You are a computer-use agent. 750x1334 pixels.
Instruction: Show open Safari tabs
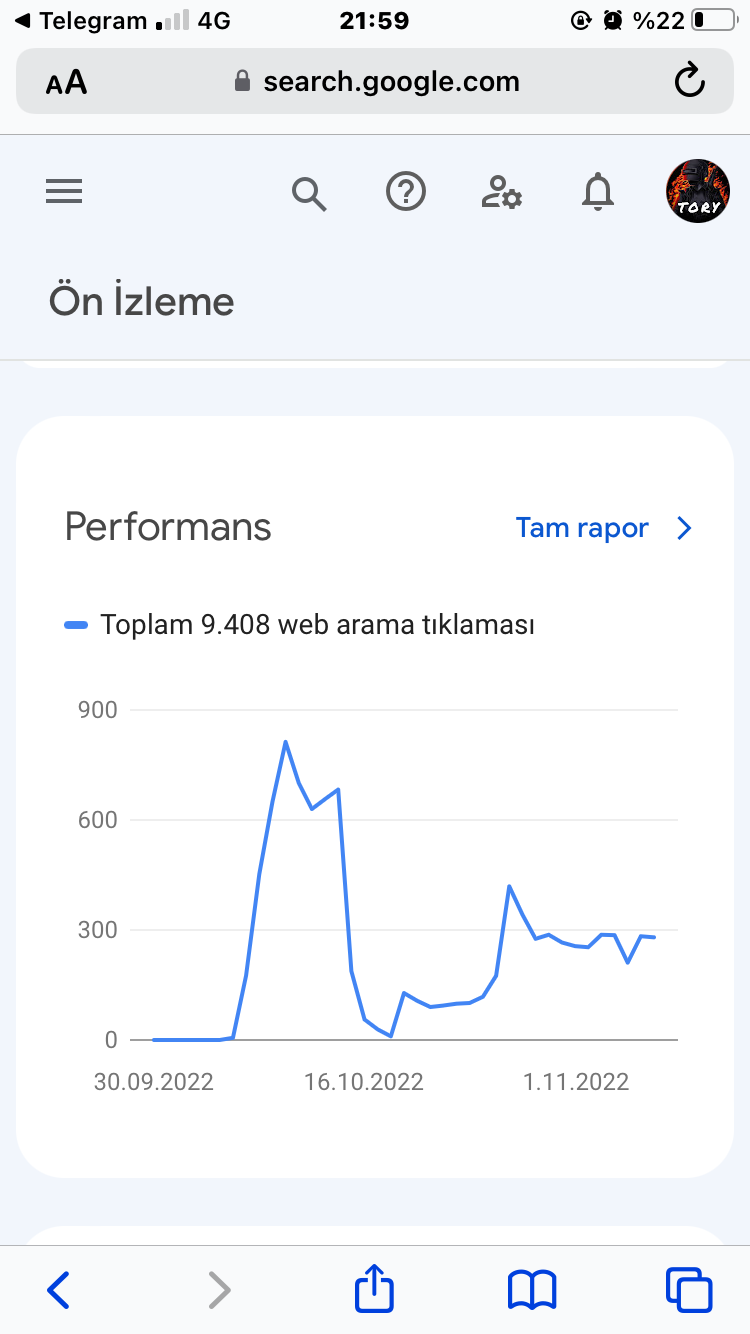pos(689,1290)
